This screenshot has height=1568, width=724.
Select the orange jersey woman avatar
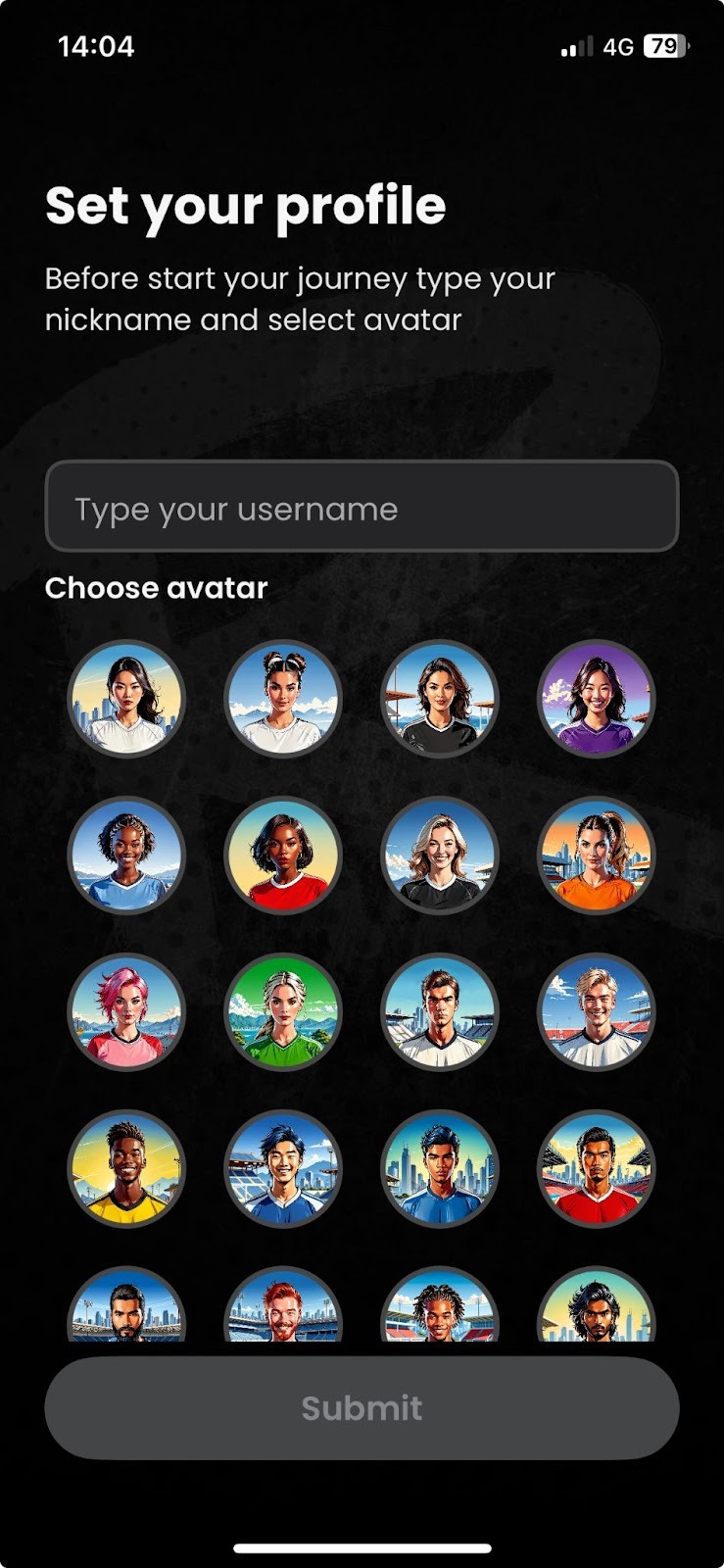[x=596, y=856]
